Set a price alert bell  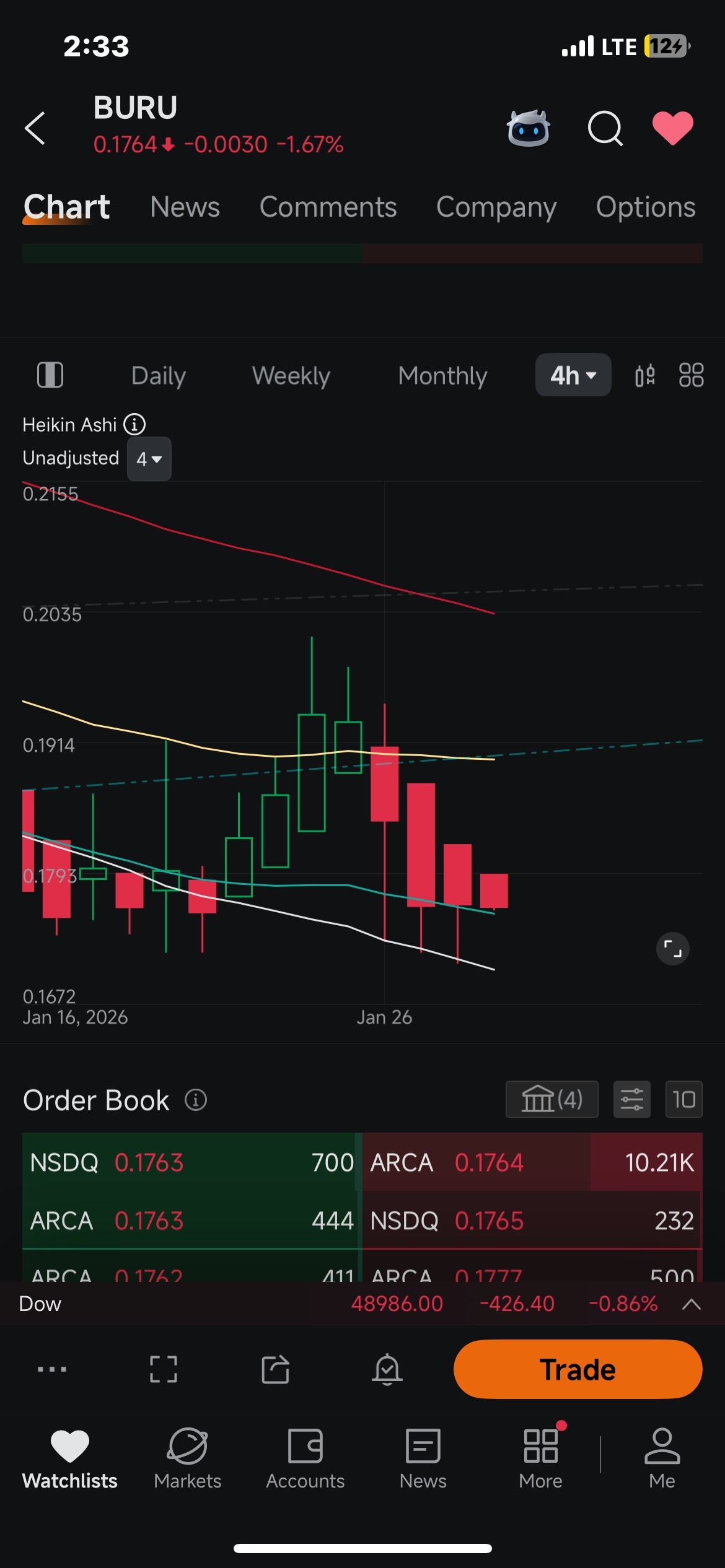(387, 1369)
